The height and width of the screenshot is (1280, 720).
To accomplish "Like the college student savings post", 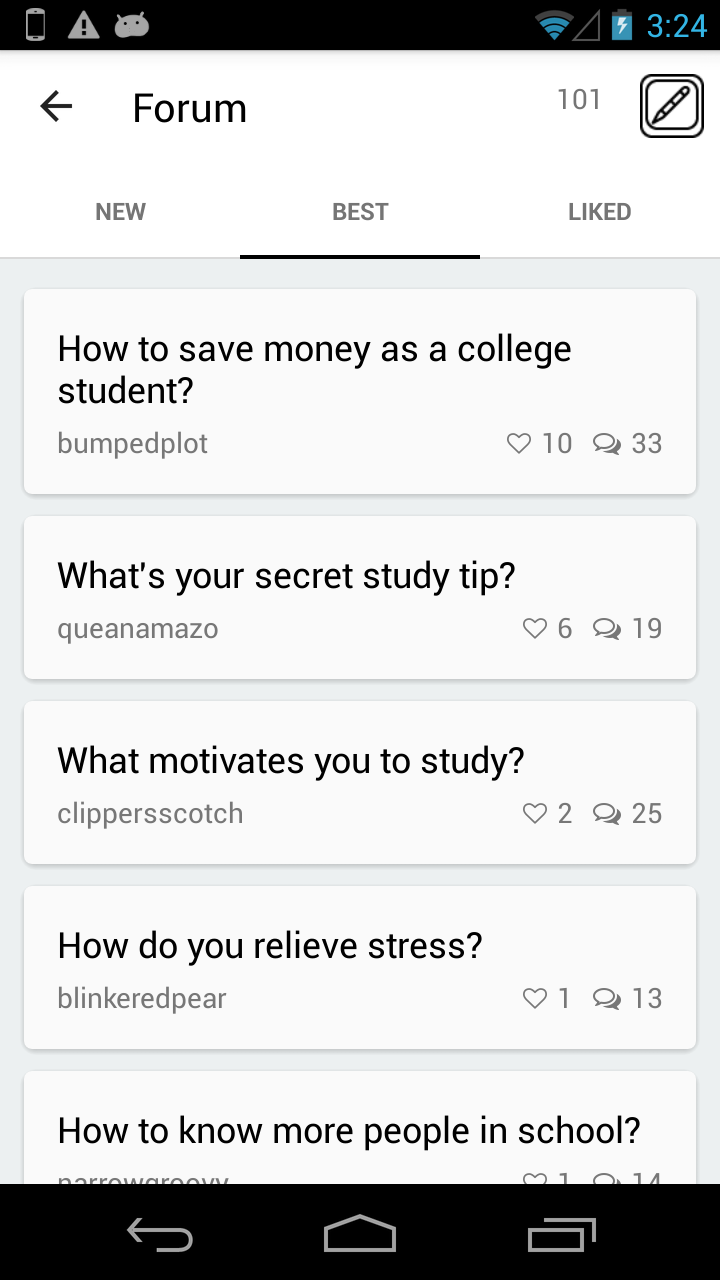I will pos(520,443).
